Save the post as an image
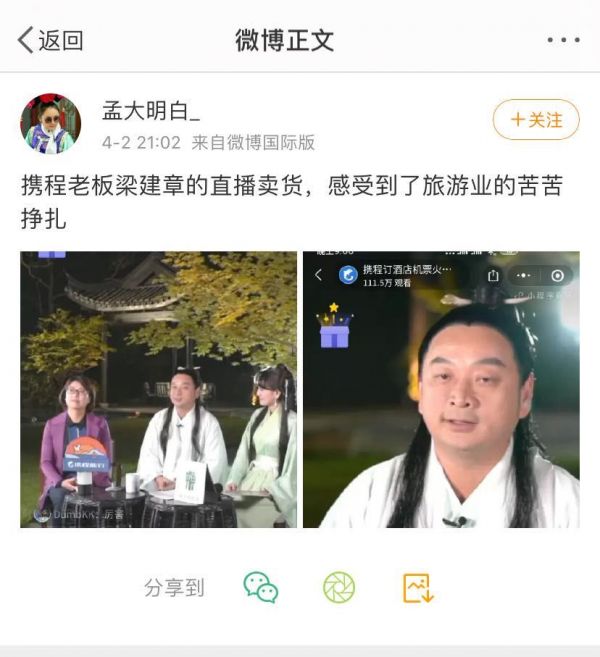Viewport: 600px width, 657px height. [418, 587]
